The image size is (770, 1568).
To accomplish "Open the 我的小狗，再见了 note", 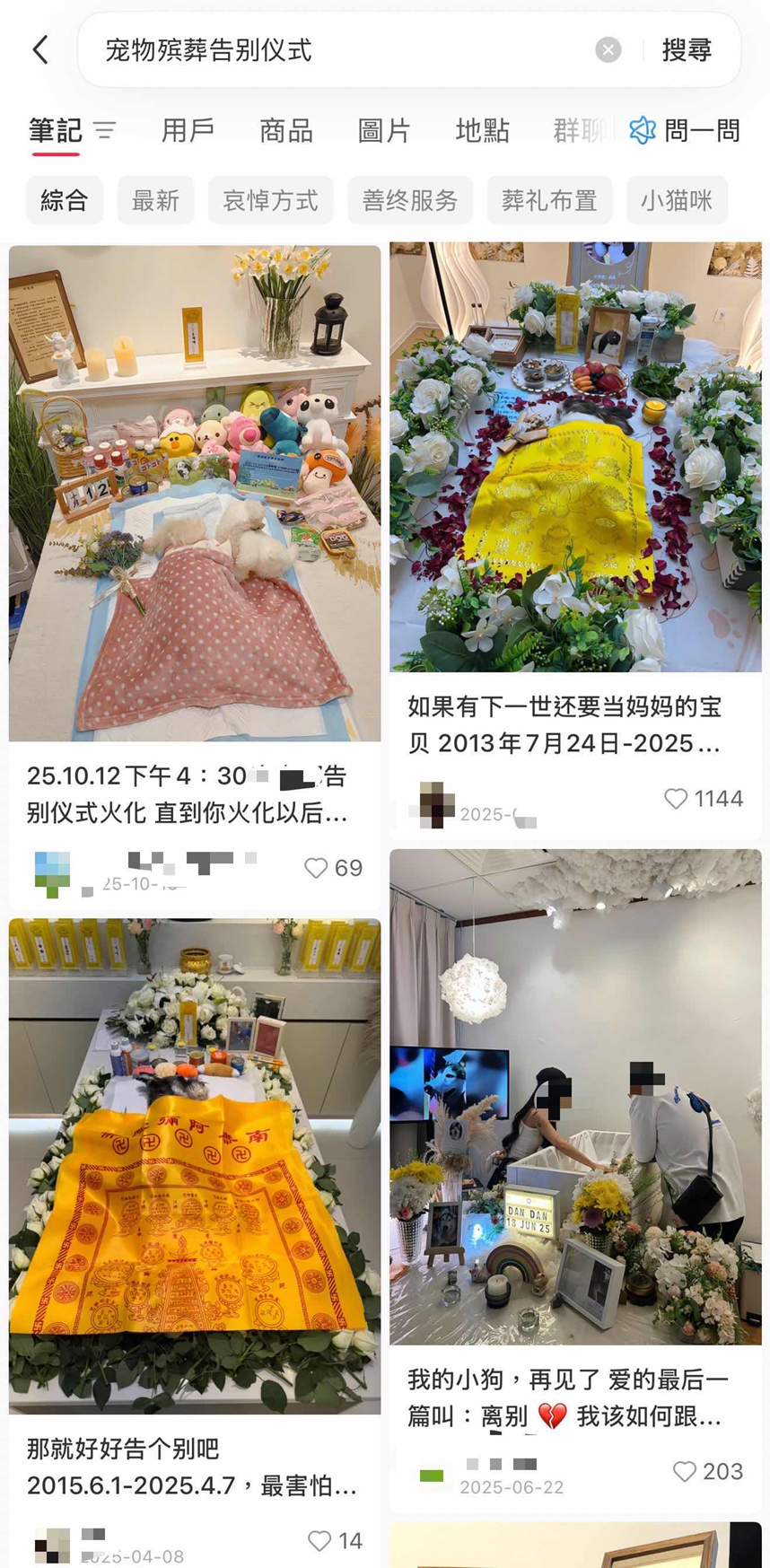I will [574, 1097].
